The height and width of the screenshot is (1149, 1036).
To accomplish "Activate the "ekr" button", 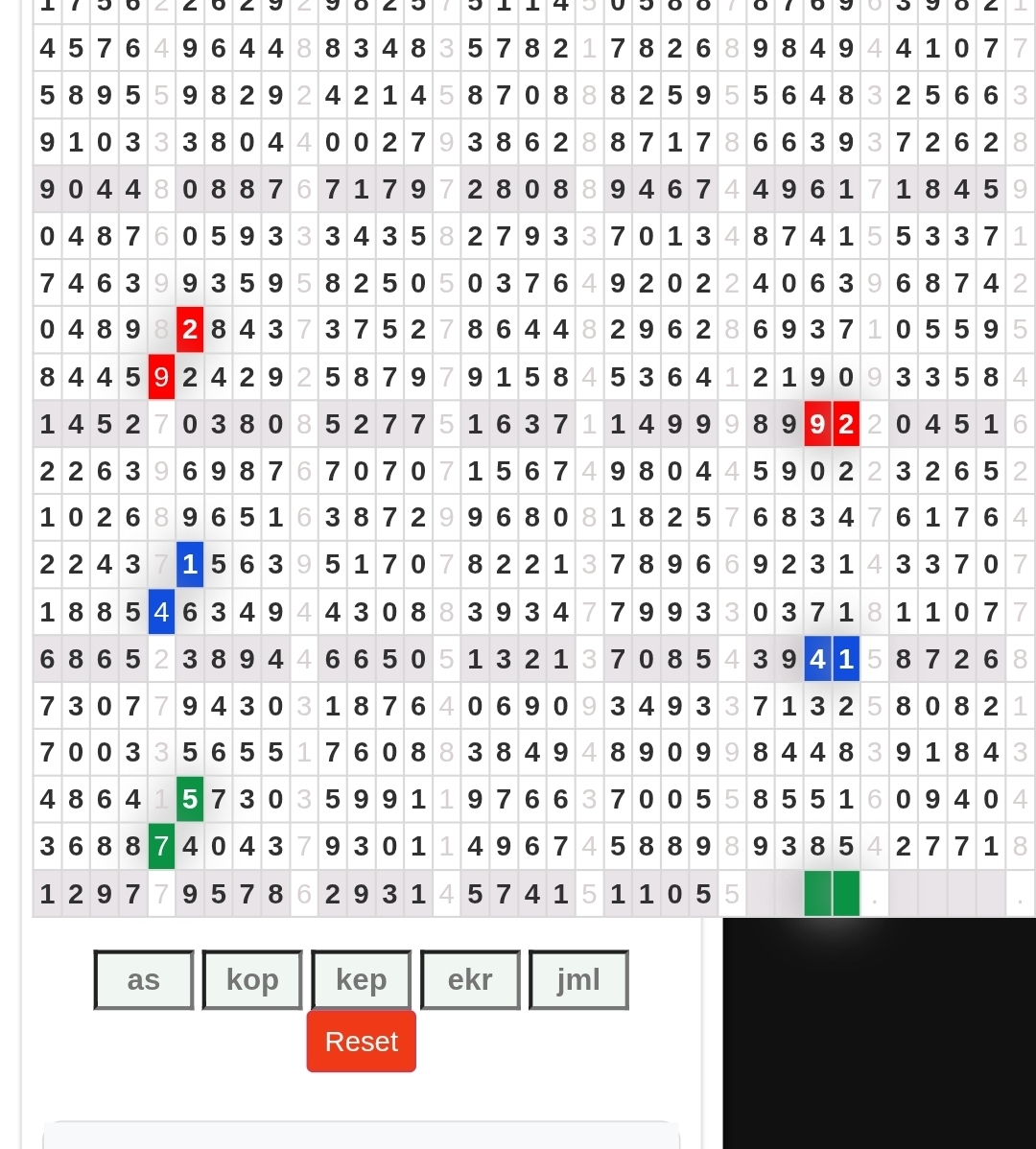I will [470, 979].
